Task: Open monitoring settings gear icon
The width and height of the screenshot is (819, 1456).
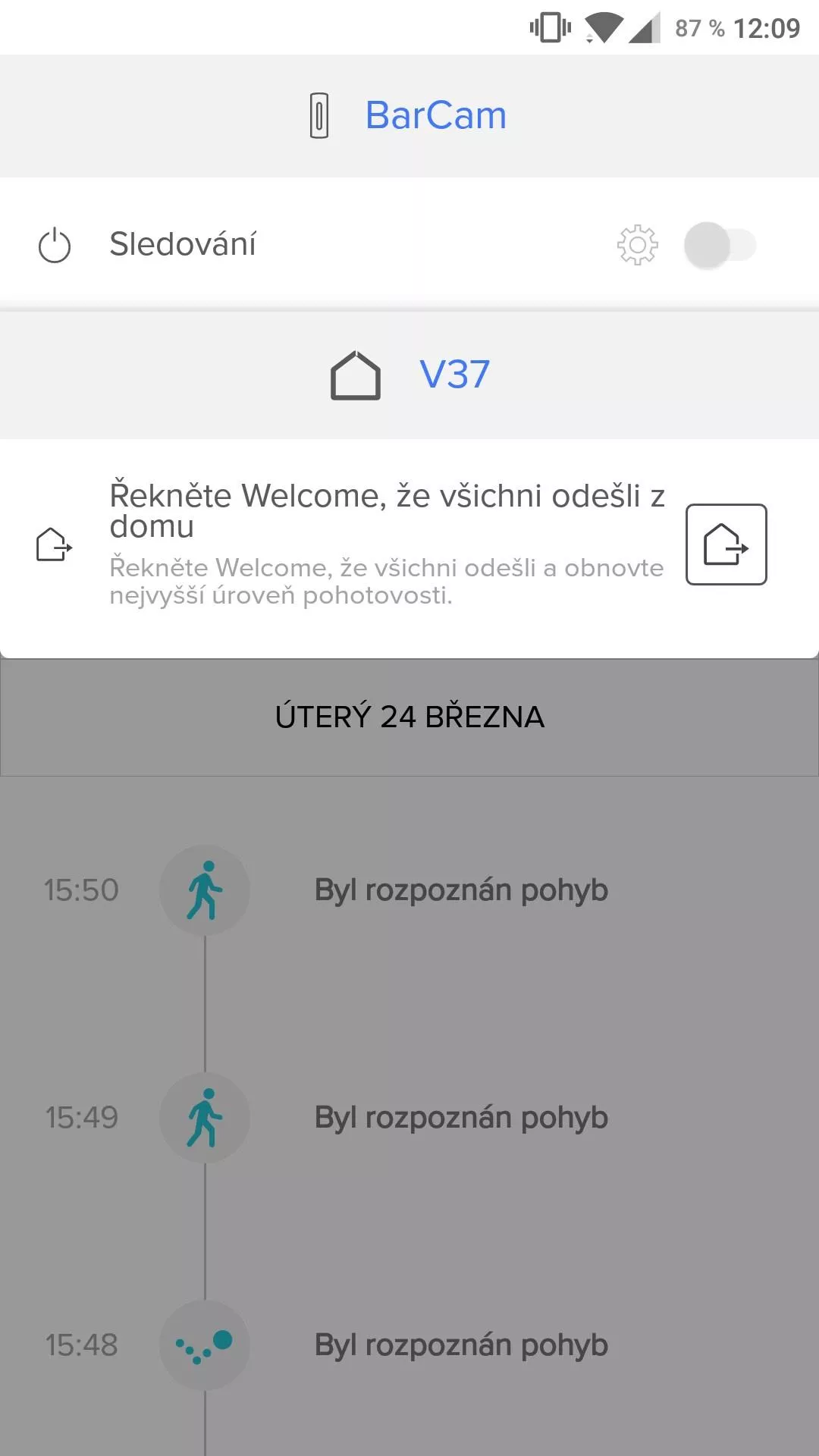Action: tap(637, 245)
